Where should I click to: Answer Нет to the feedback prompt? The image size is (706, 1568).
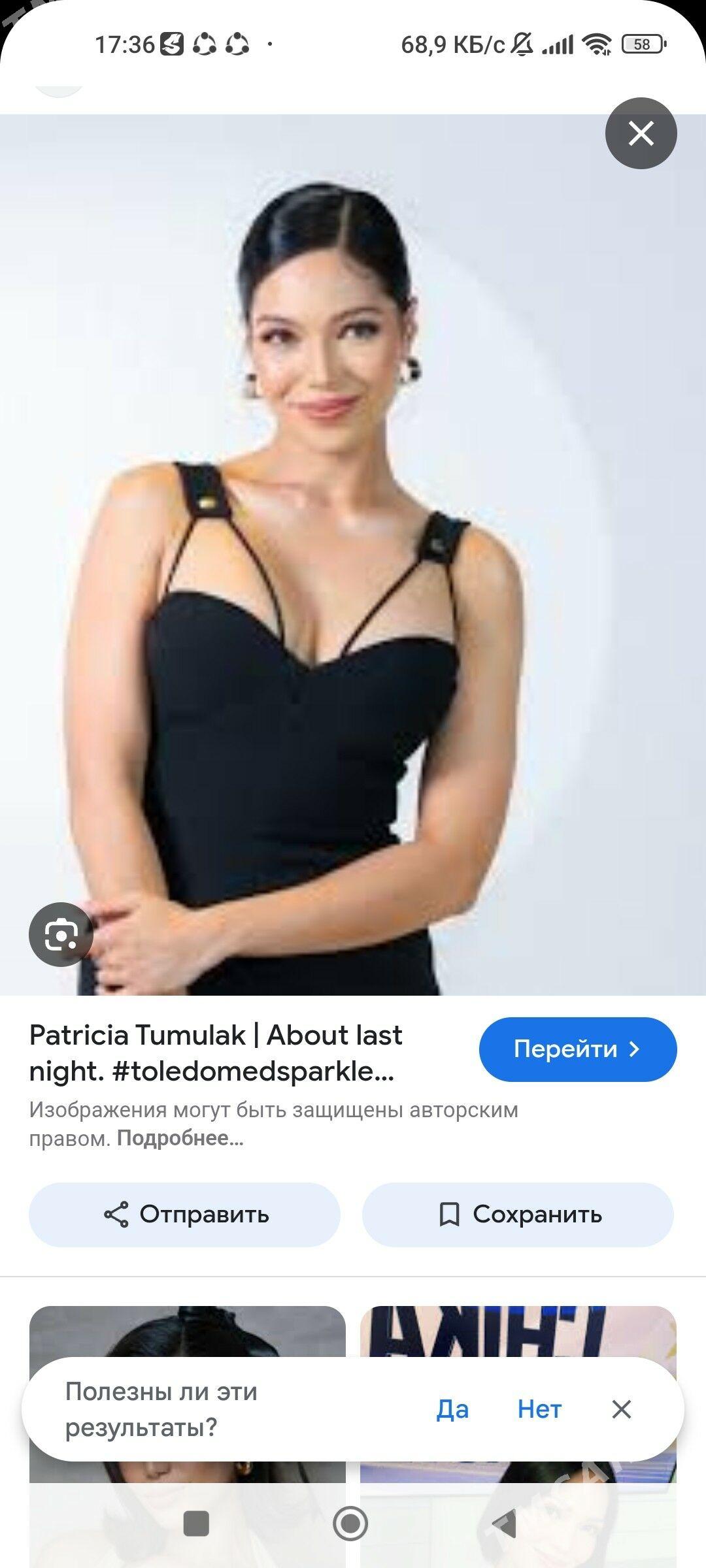(539, 1409)
